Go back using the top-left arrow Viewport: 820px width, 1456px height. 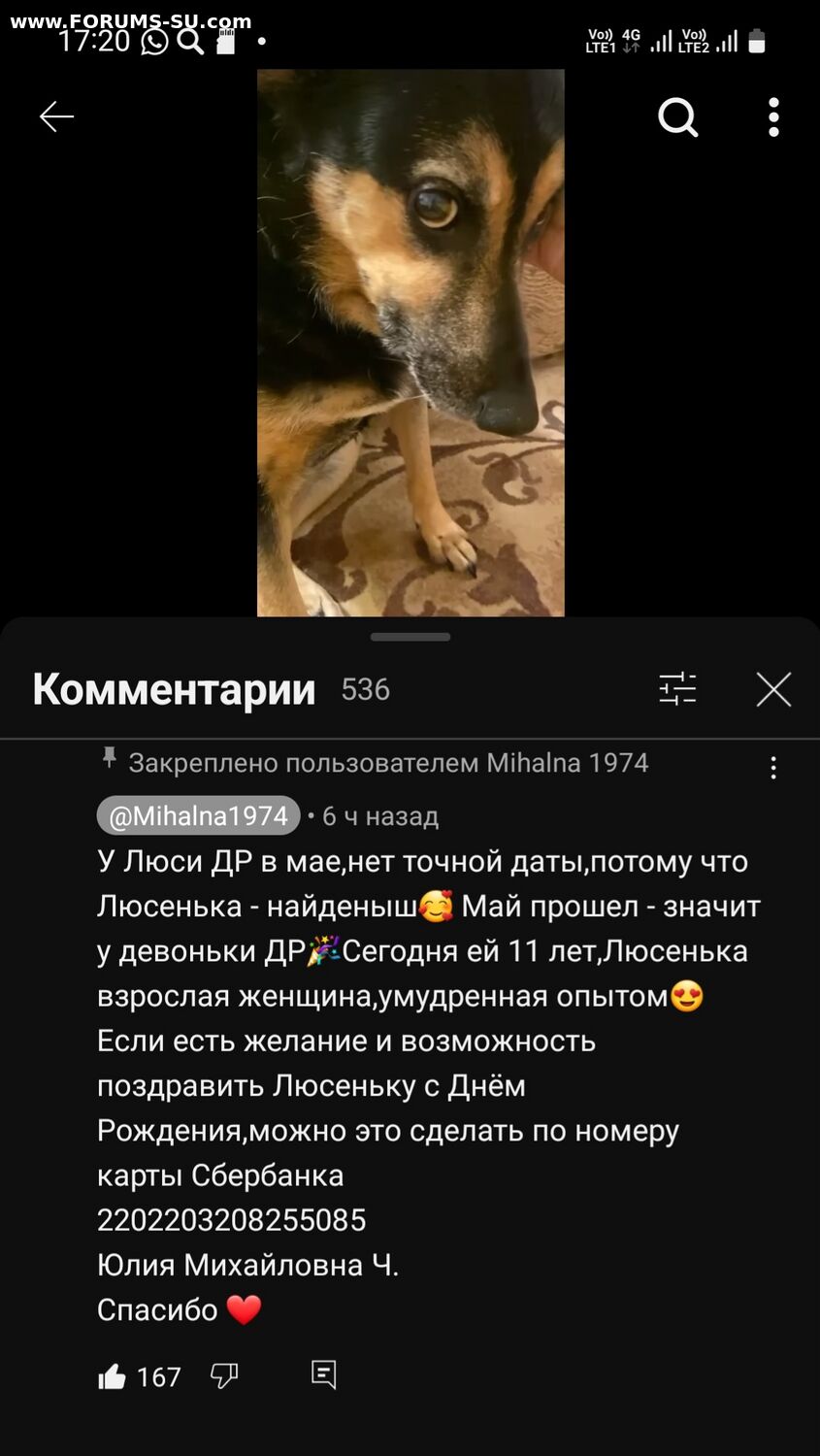(56, 117)
